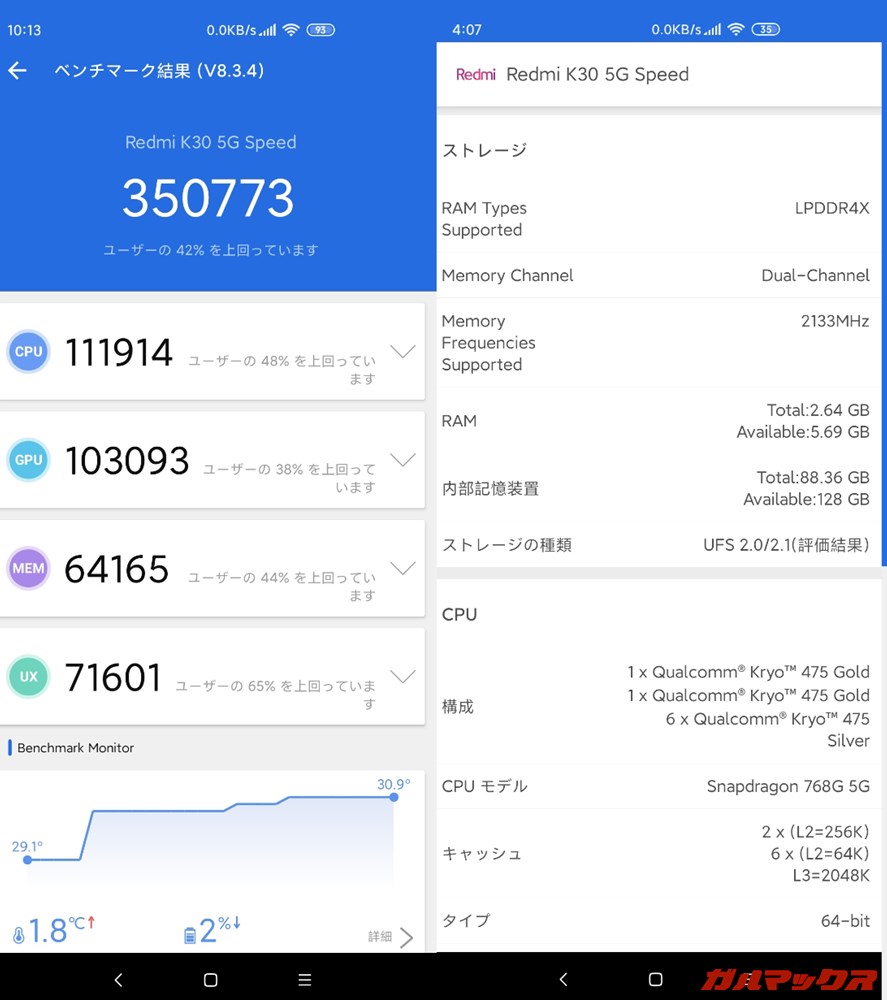Tap the battery indicator in the right status bar
887x1000 pixels.
click(770, 29)
